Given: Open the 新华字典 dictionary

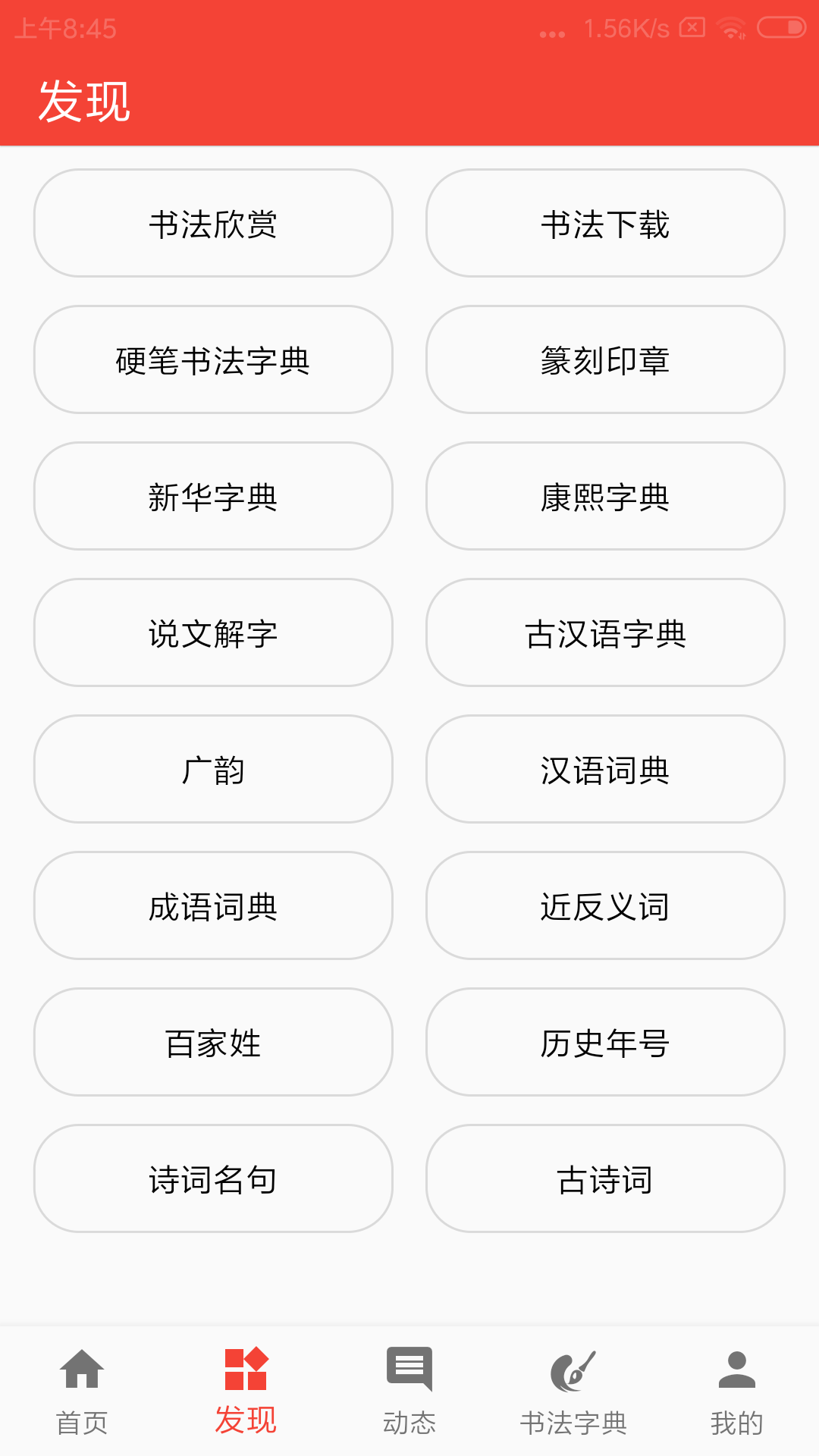Looking at the screenshot, I should pos(213,497).
